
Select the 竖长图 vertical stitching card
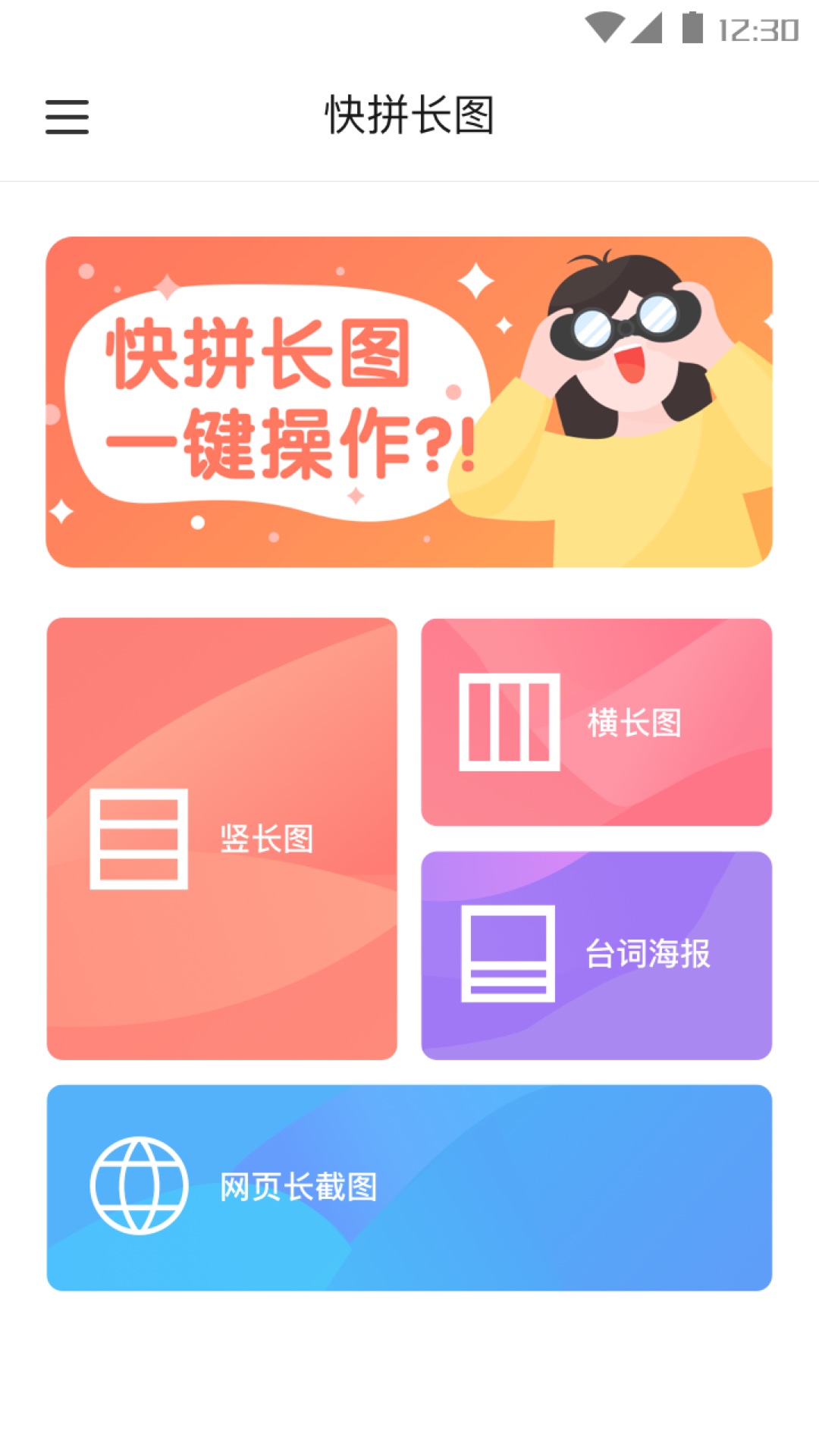pos(221,838)
